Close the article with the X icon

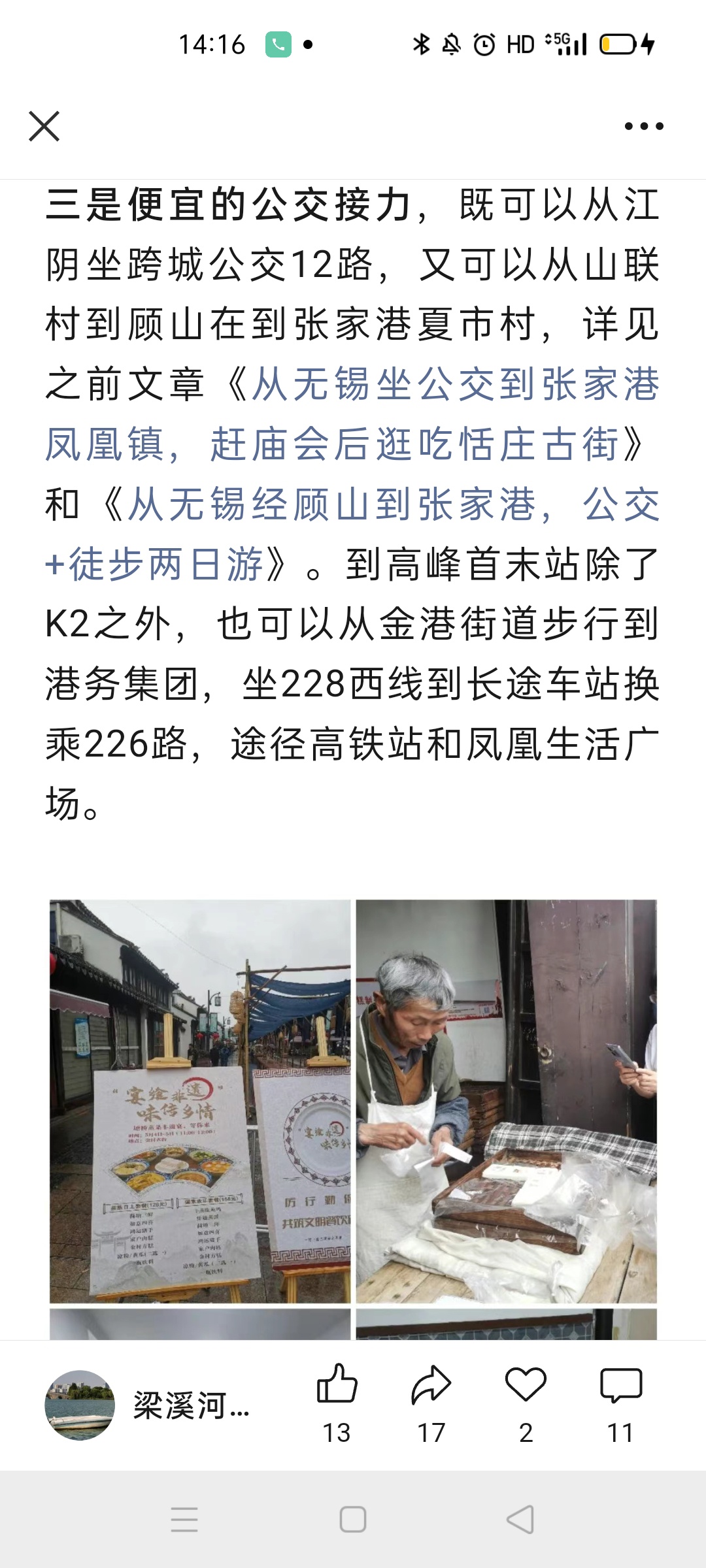click(44, 126)
